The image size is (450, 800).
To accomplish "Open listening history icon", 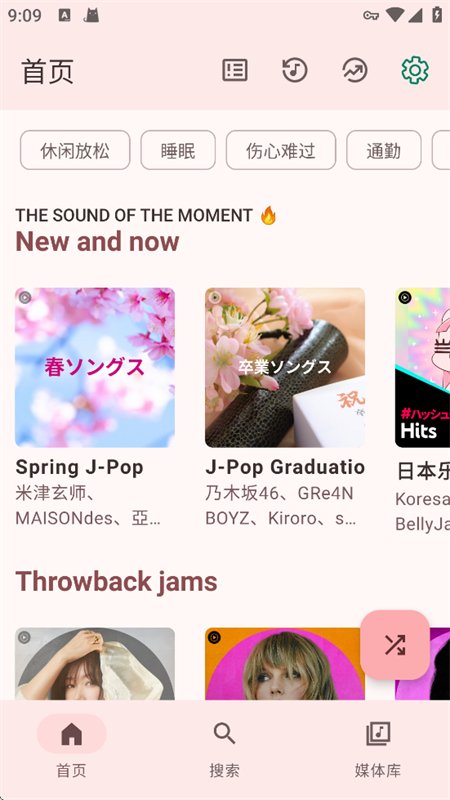I will click(295, 70).
